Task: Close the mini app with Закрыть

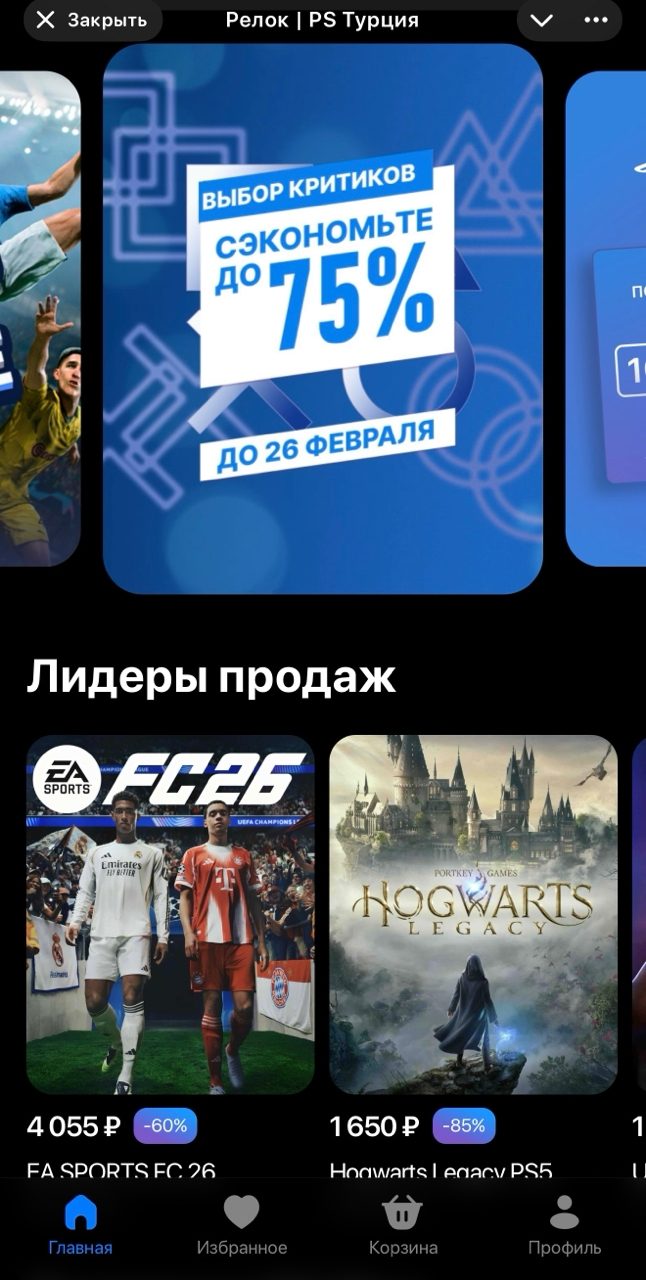Action: coord(91,20)
